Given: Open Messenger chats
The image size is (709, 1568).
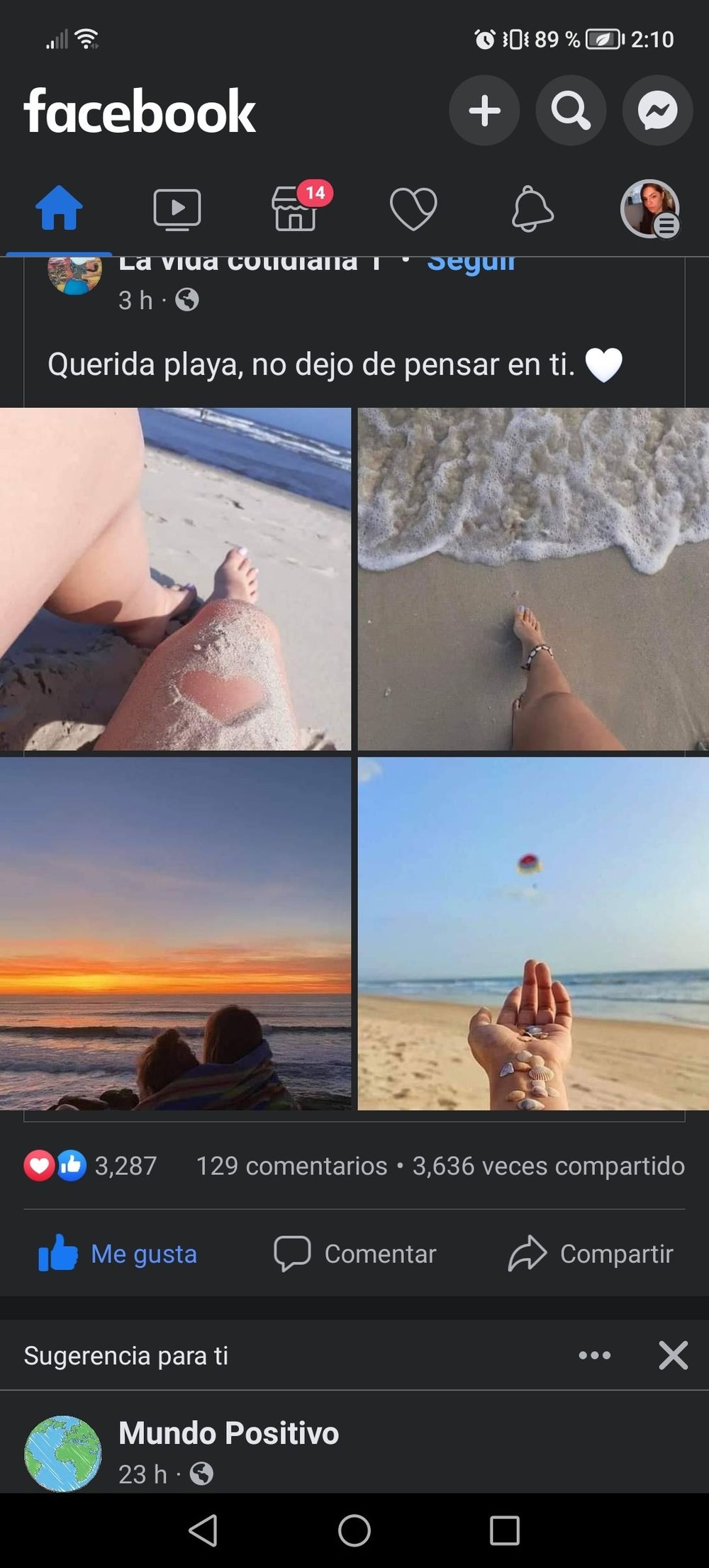Looking at the screenshot, I should coord(657,111).
